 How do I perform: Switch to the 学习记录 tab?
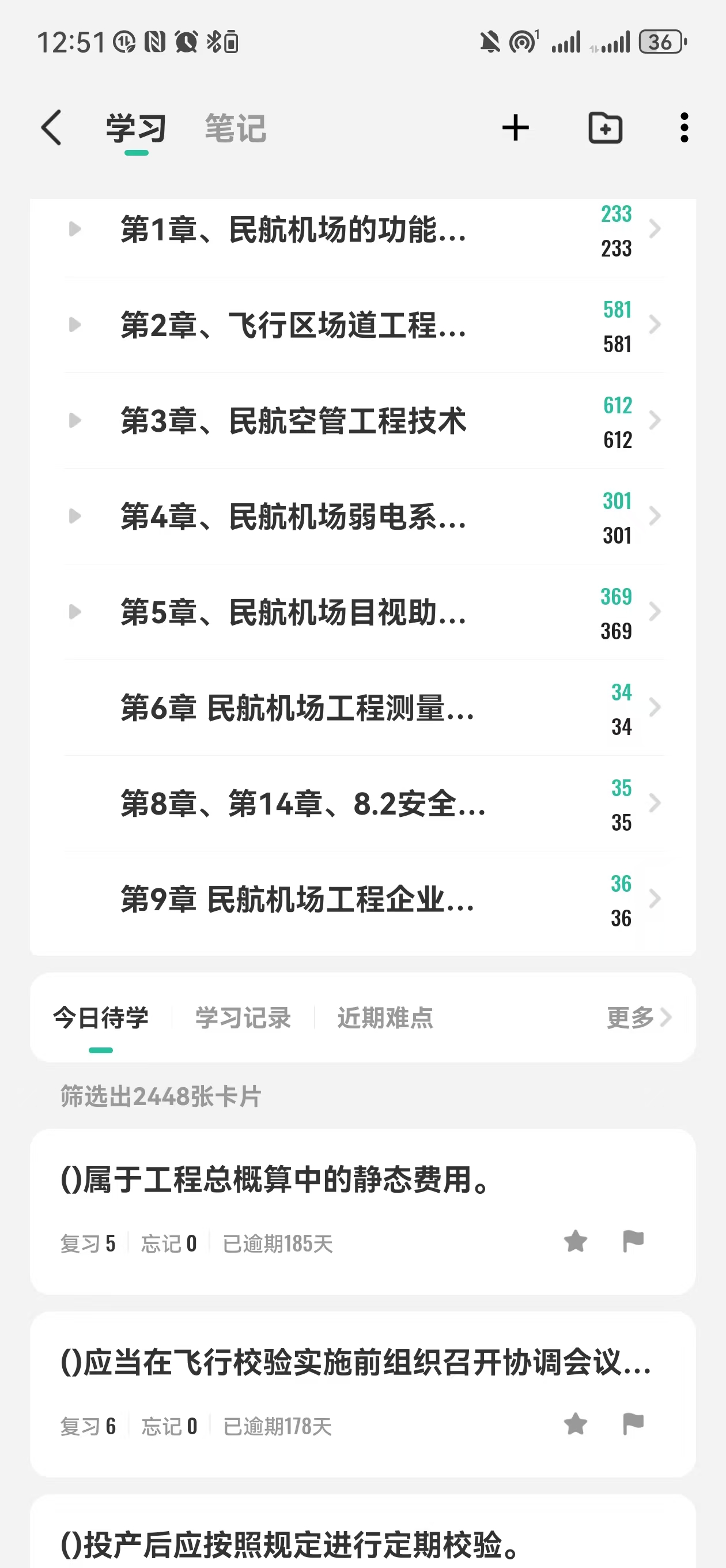coord(243,1017)
